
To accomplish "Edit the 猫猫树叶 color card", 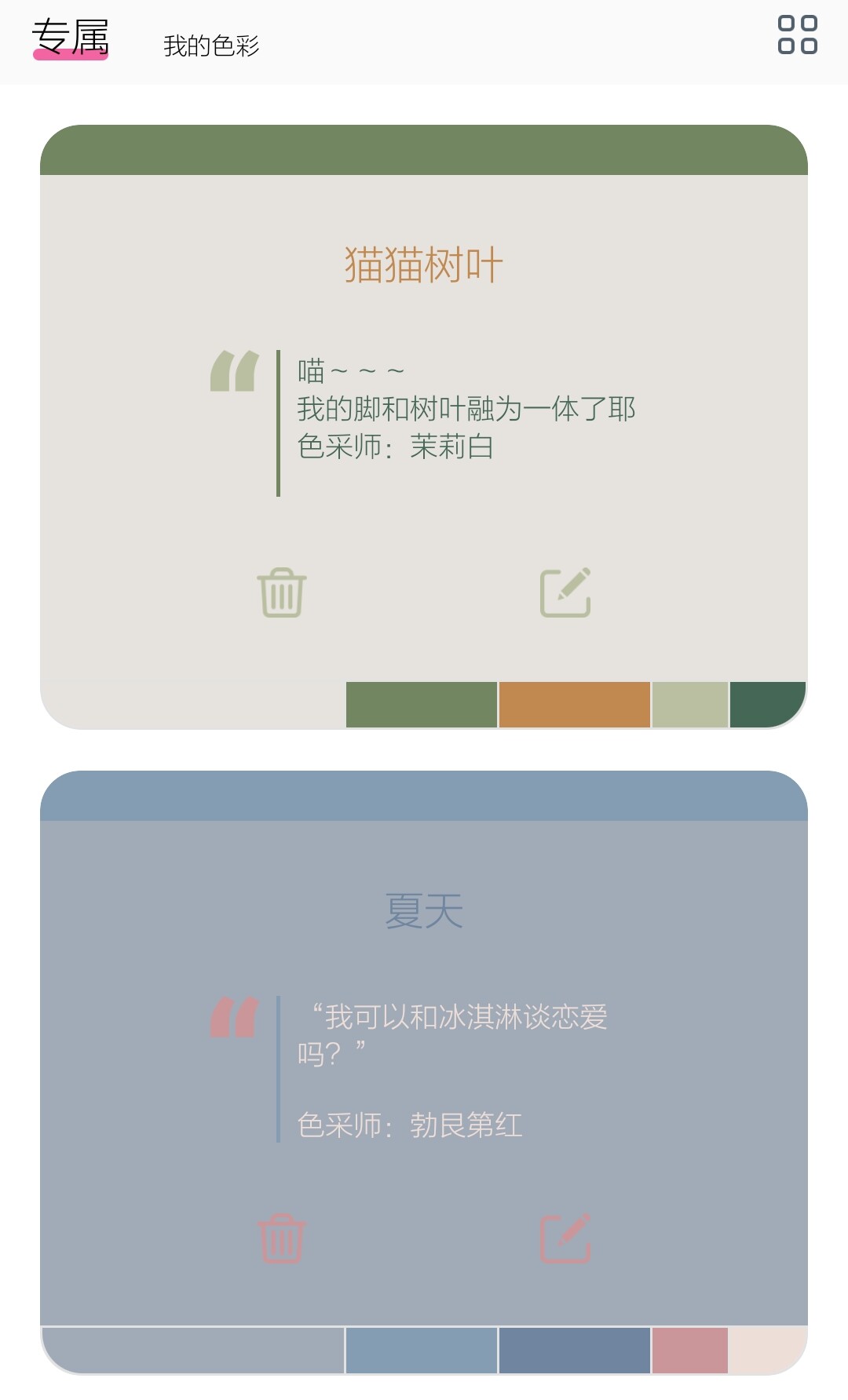I will pos(565,592).
